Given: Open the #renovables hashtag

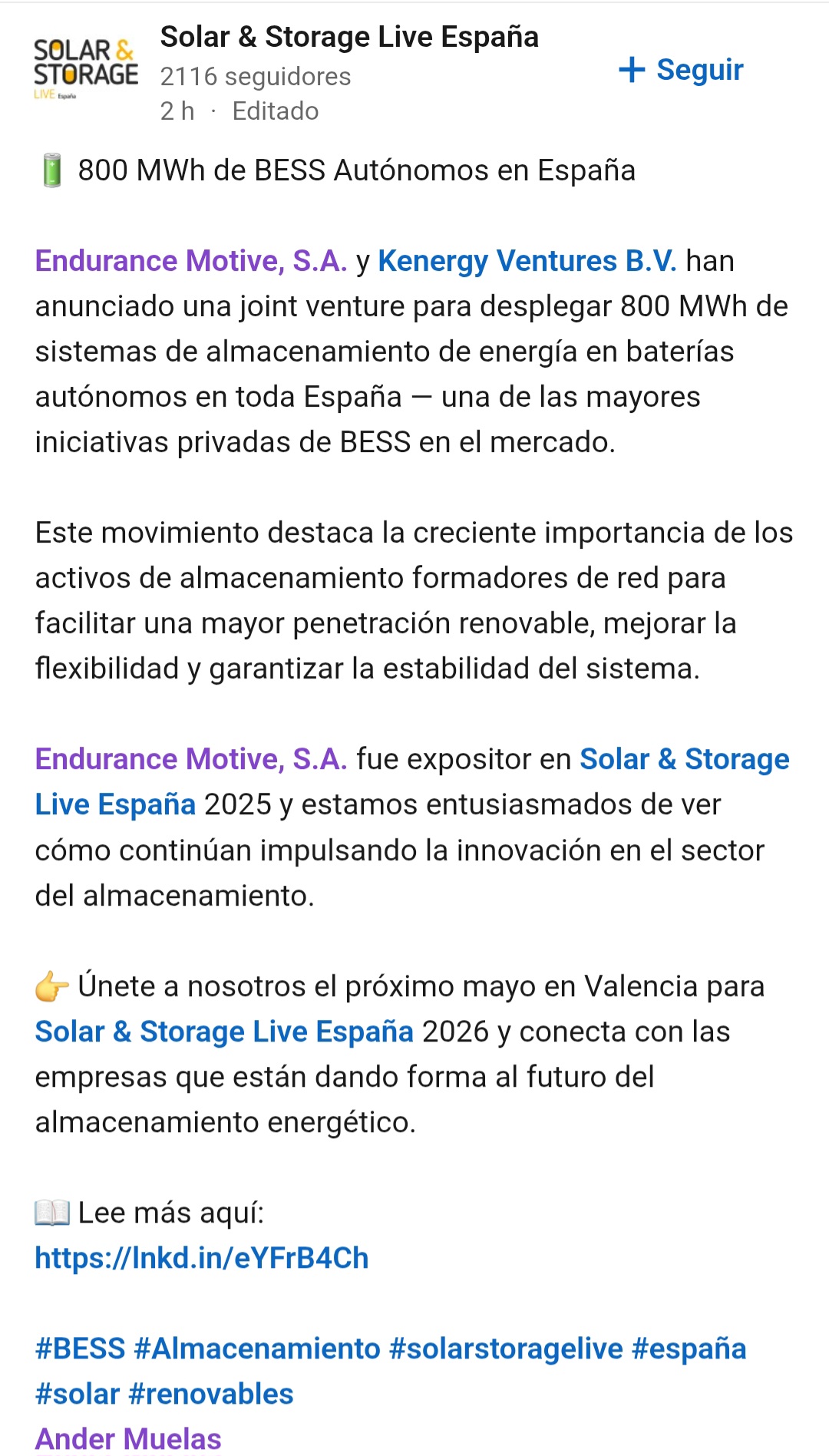Looking at the screenshot, I should pos(211,1394).
